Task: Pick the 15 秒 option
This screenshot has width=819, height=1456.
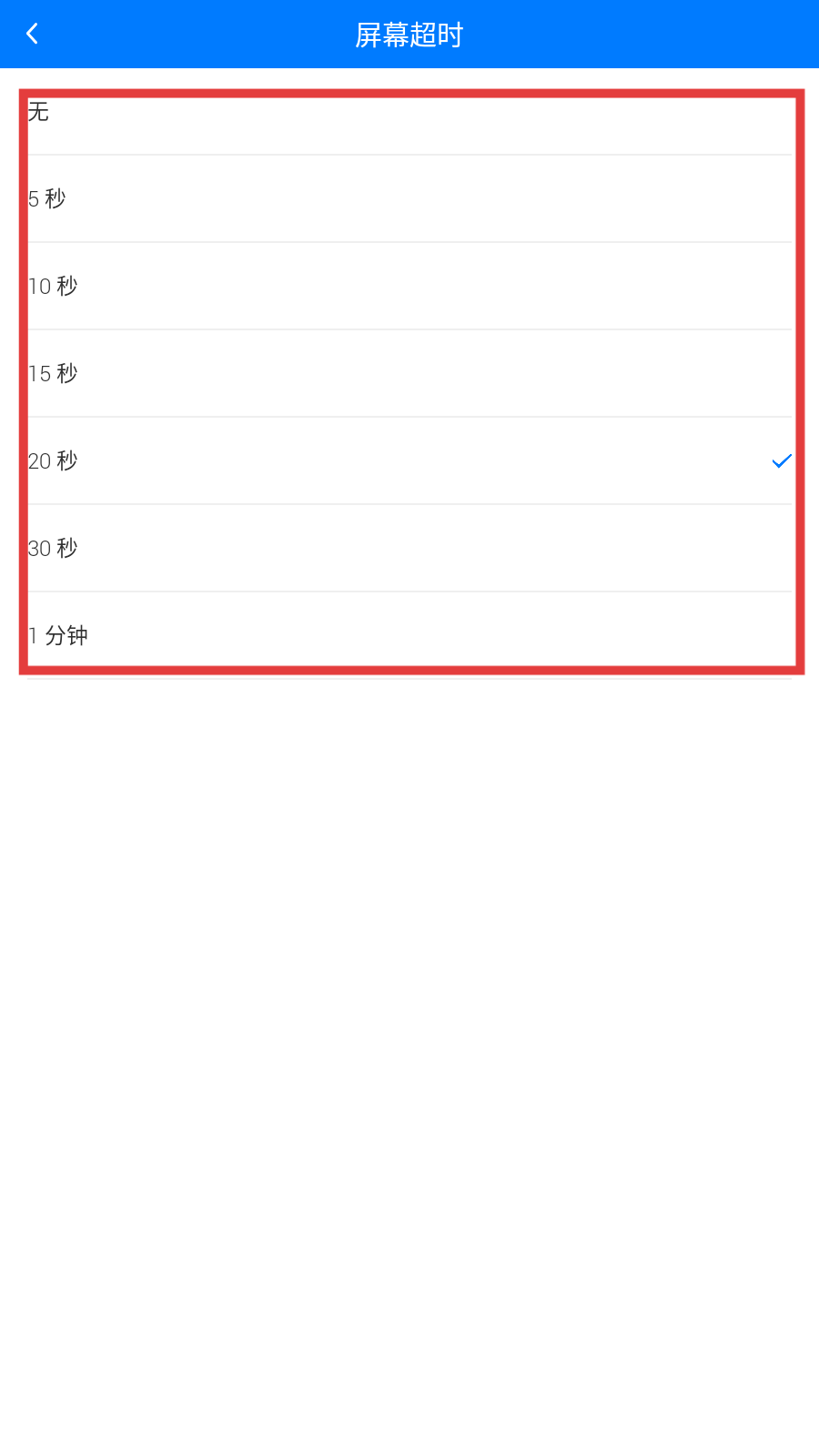Action: [x=409, y=373]
